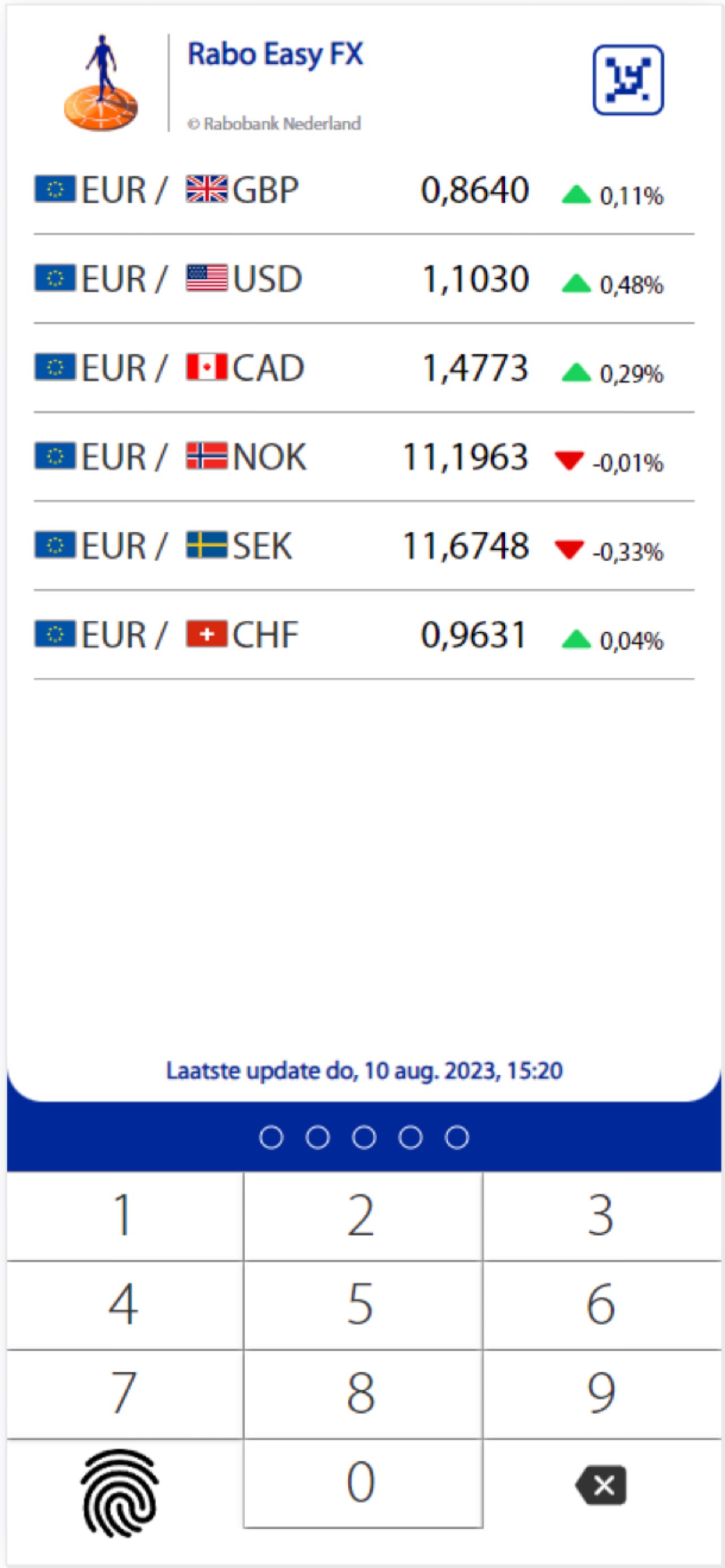Open the QR scanner icon

point(628,80)
